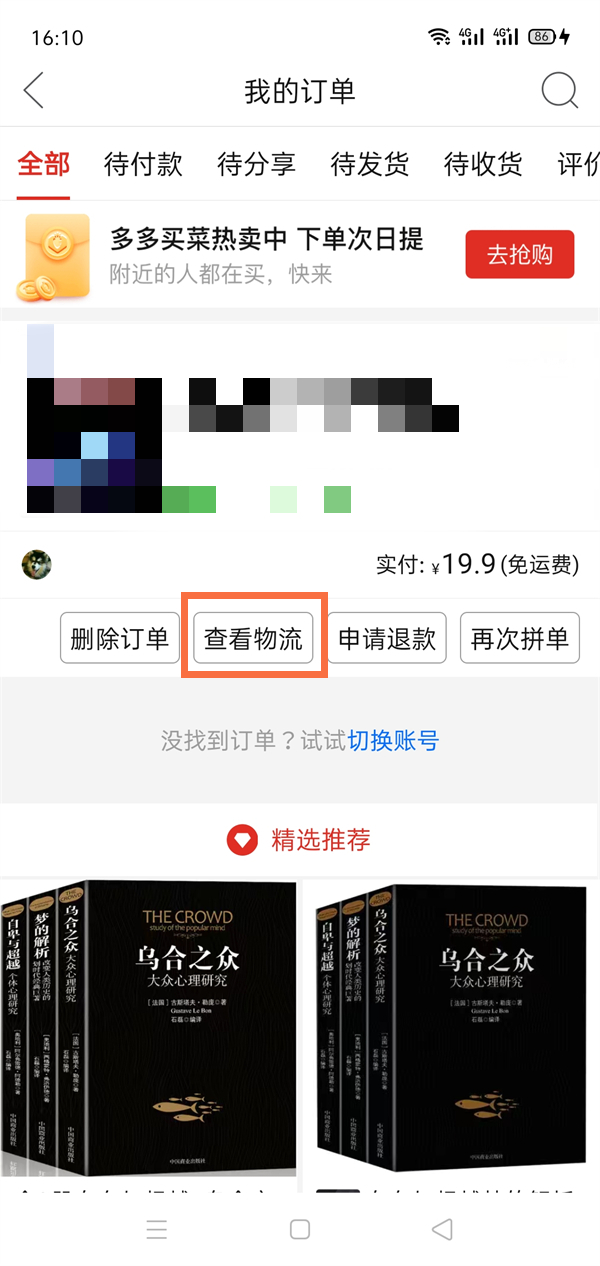
Task: Tap the system recent apps button
Action: [157, 1229]
